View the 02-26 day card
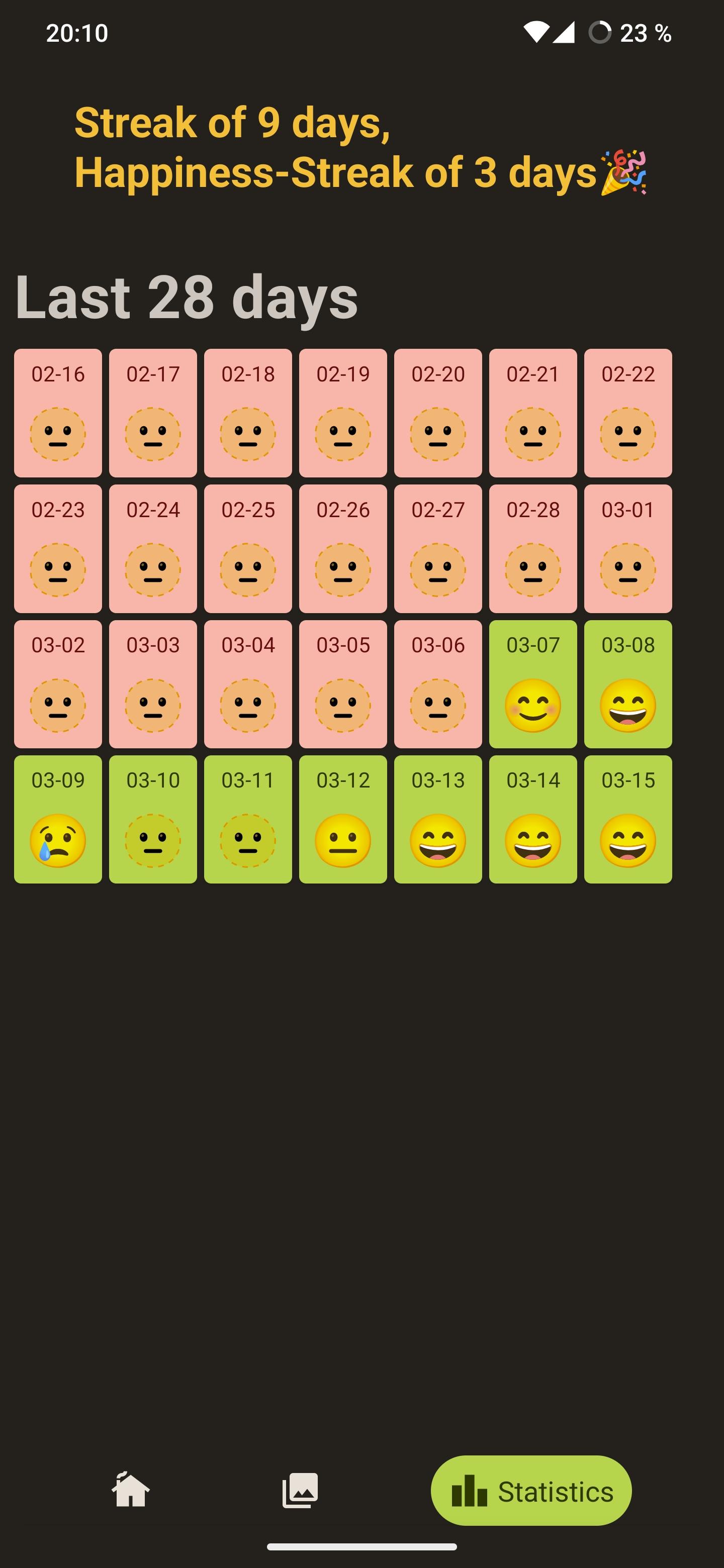724x1568 pixels. coord(343,548)
